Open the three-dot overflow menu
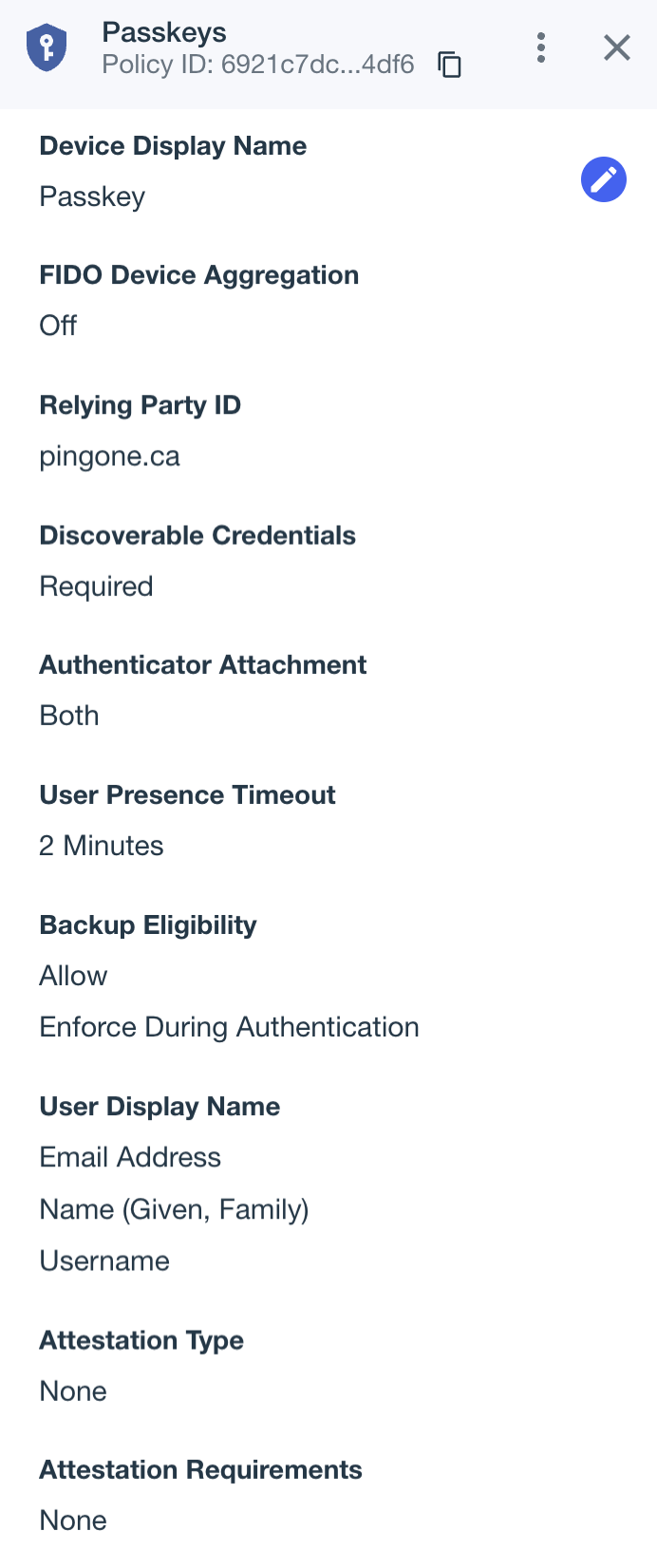Screen dimensions: 657x1568 coord(541,47)
